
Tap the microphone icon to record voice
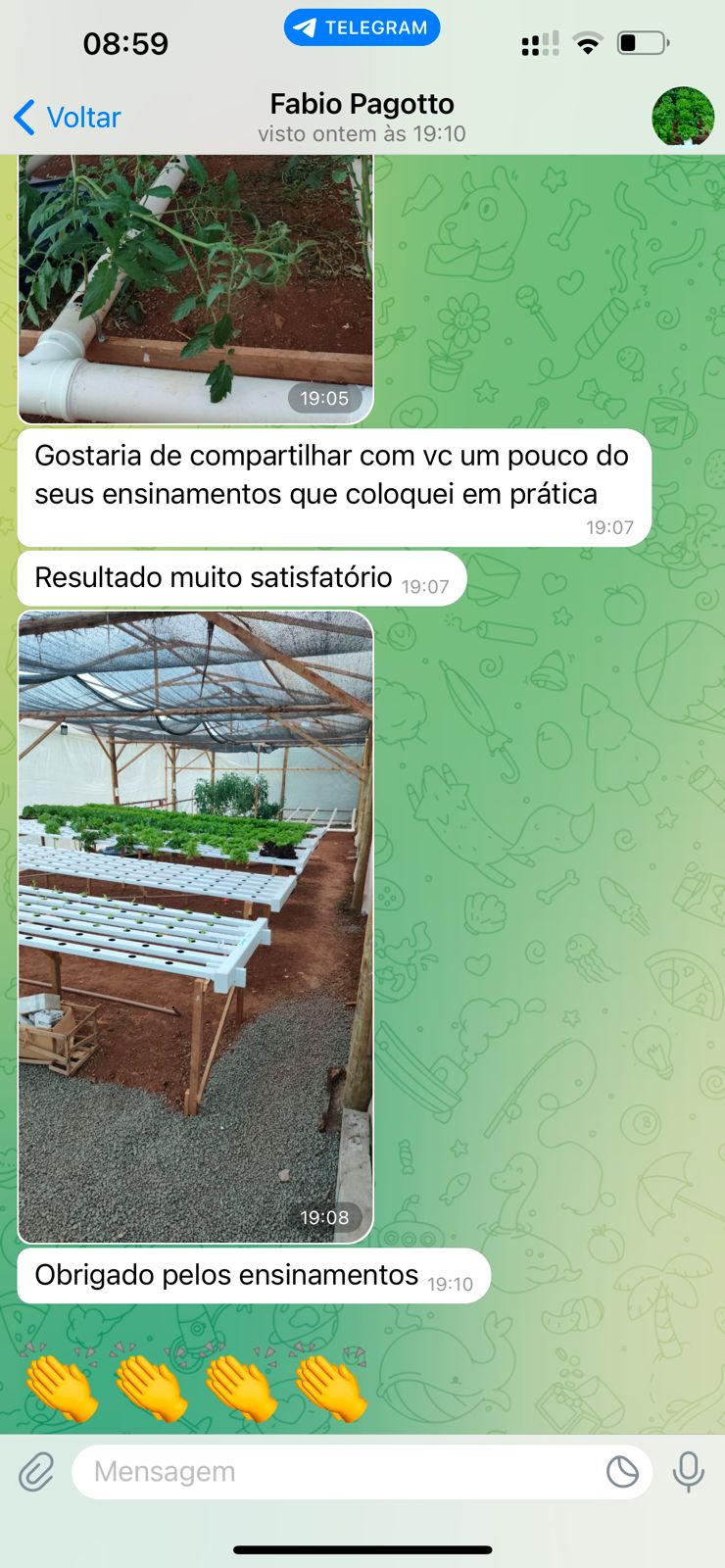(690, 1471)
